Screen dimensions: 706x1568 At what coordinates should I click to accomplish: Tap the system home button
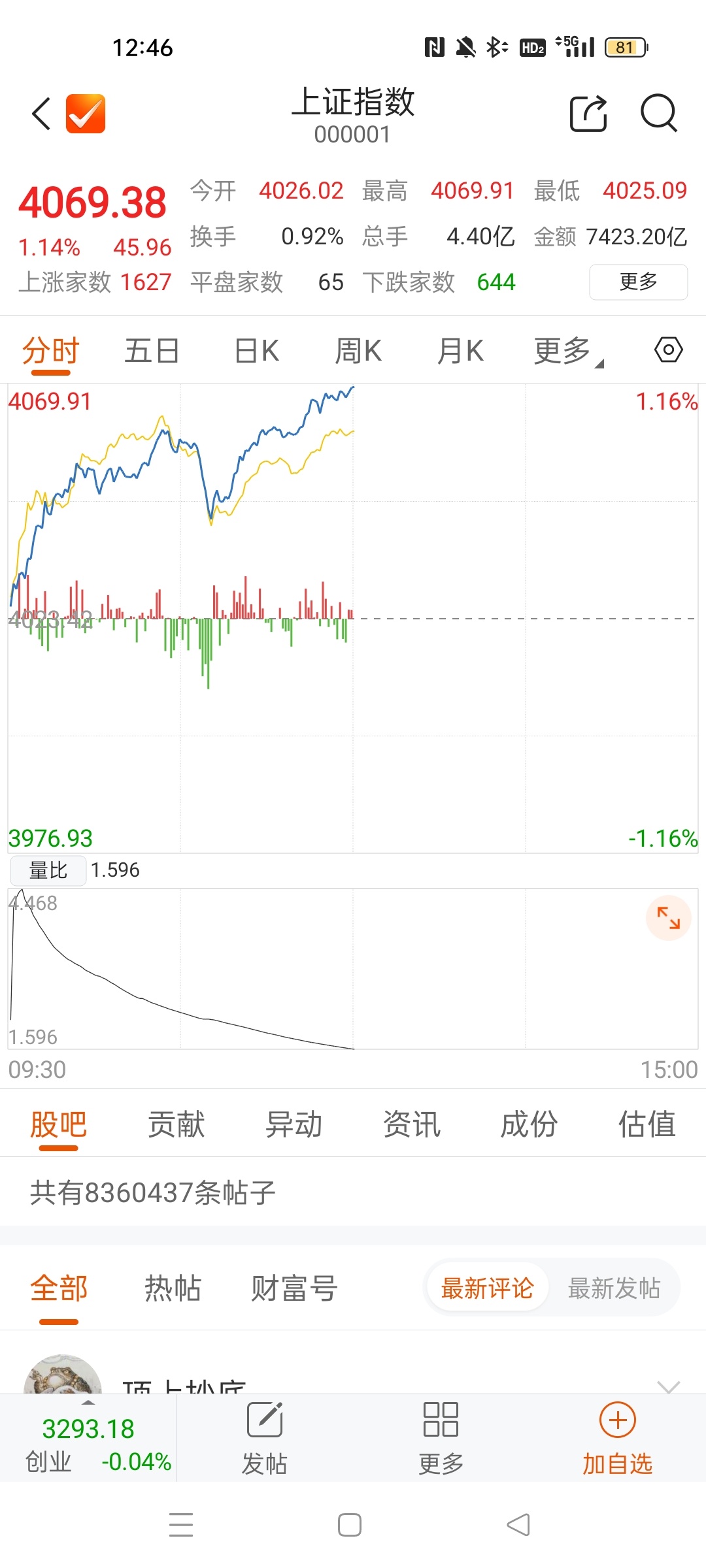(x=350, y=1525)
